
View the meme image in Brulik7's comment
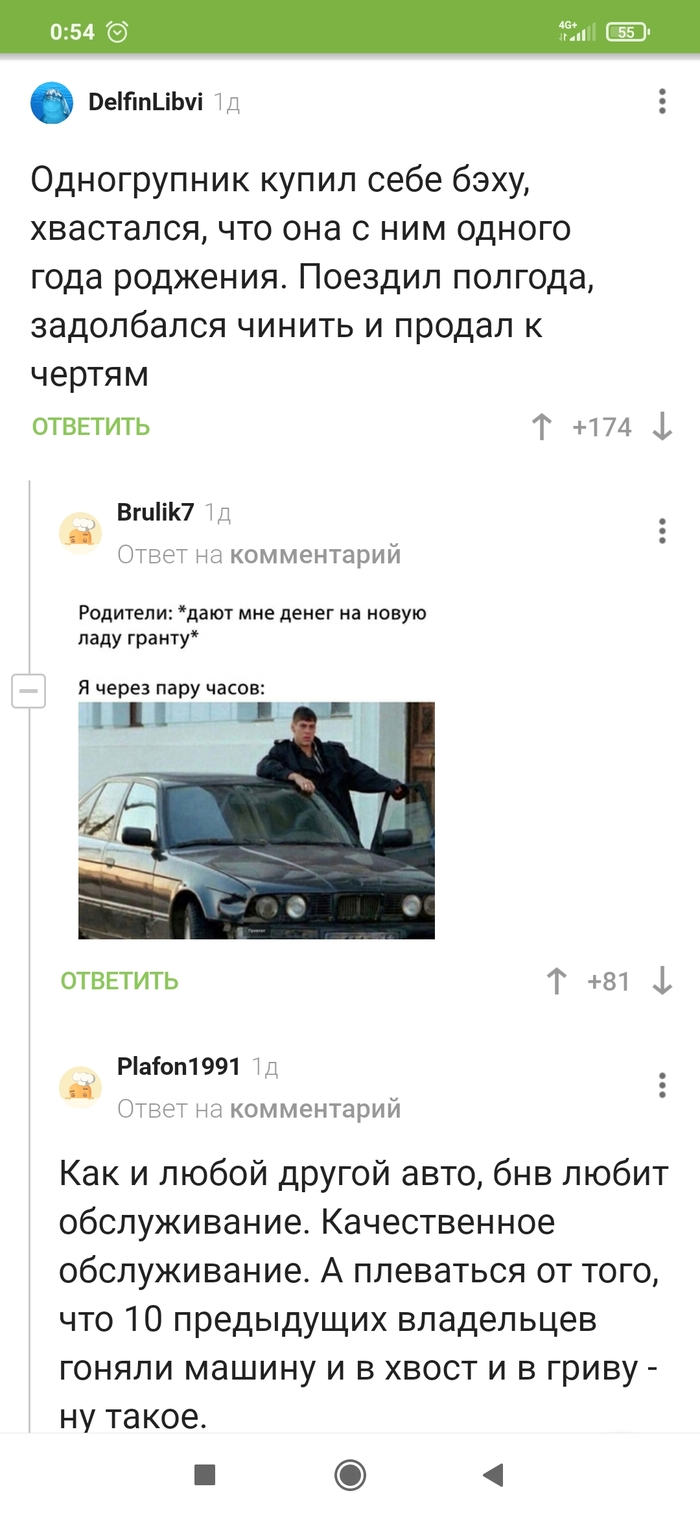point(256,820)
